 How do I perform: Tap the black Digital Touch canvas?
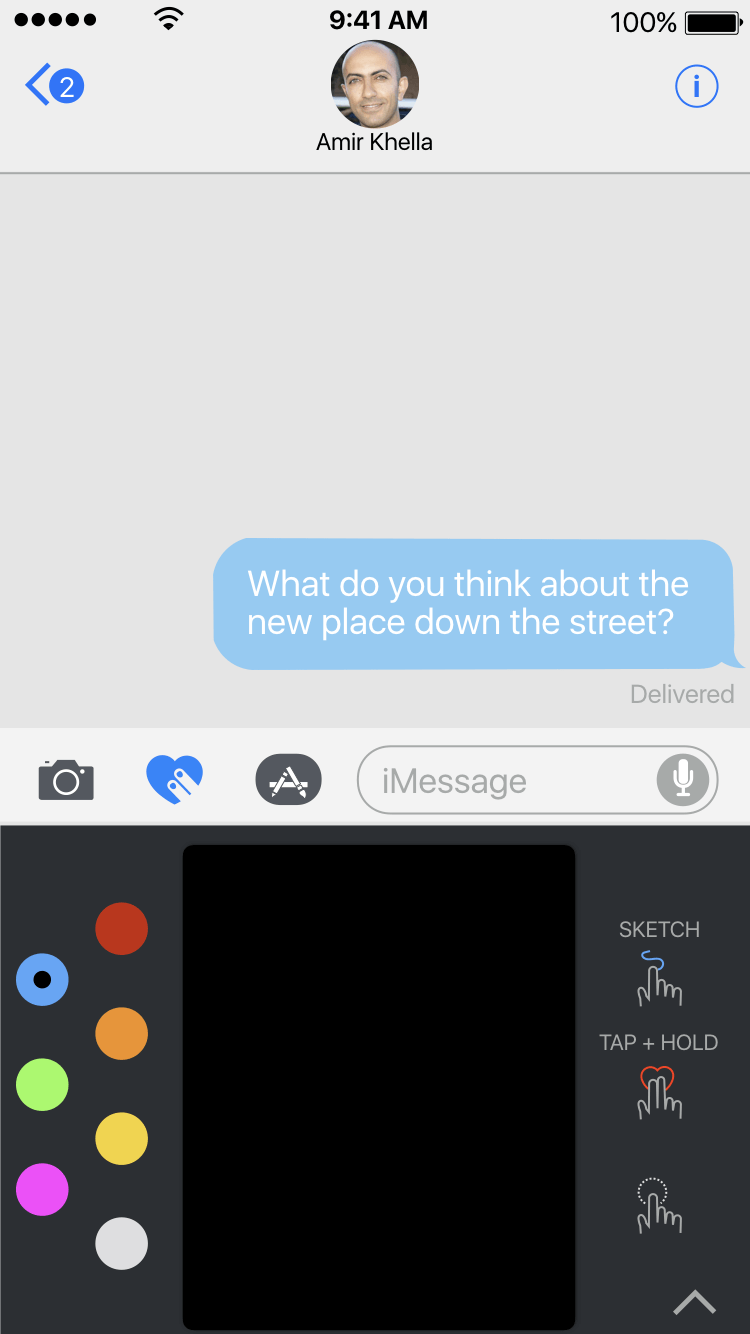pos(379,1087)
